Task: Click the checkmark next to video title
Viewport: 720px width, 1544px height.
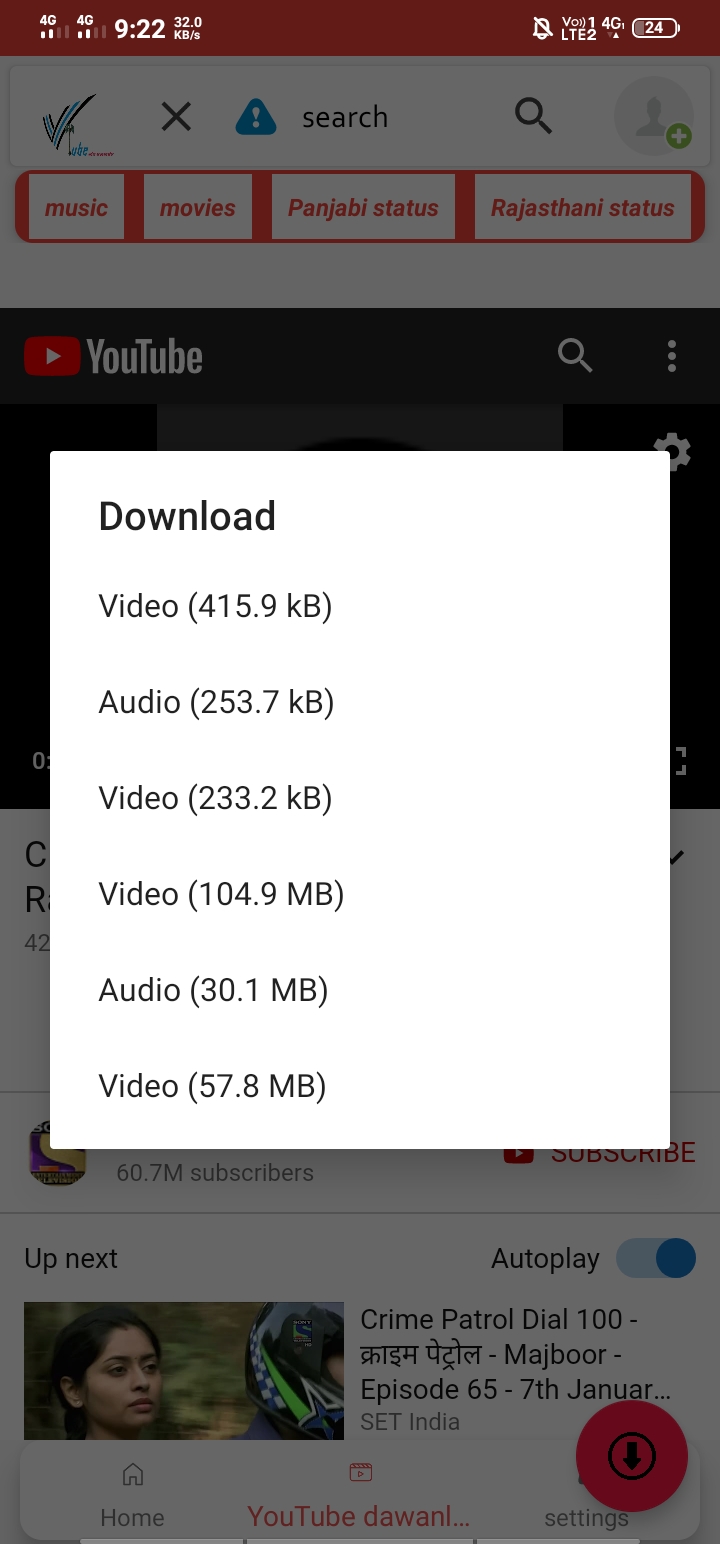Action: click(675, 855)
